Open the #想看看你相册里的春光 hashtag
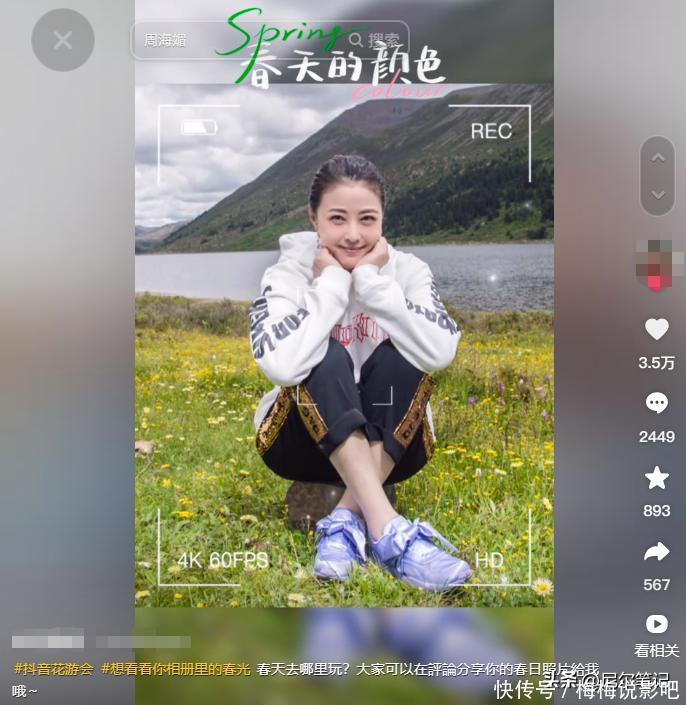This screenshot has height=705, width=686. click(176, 669)
